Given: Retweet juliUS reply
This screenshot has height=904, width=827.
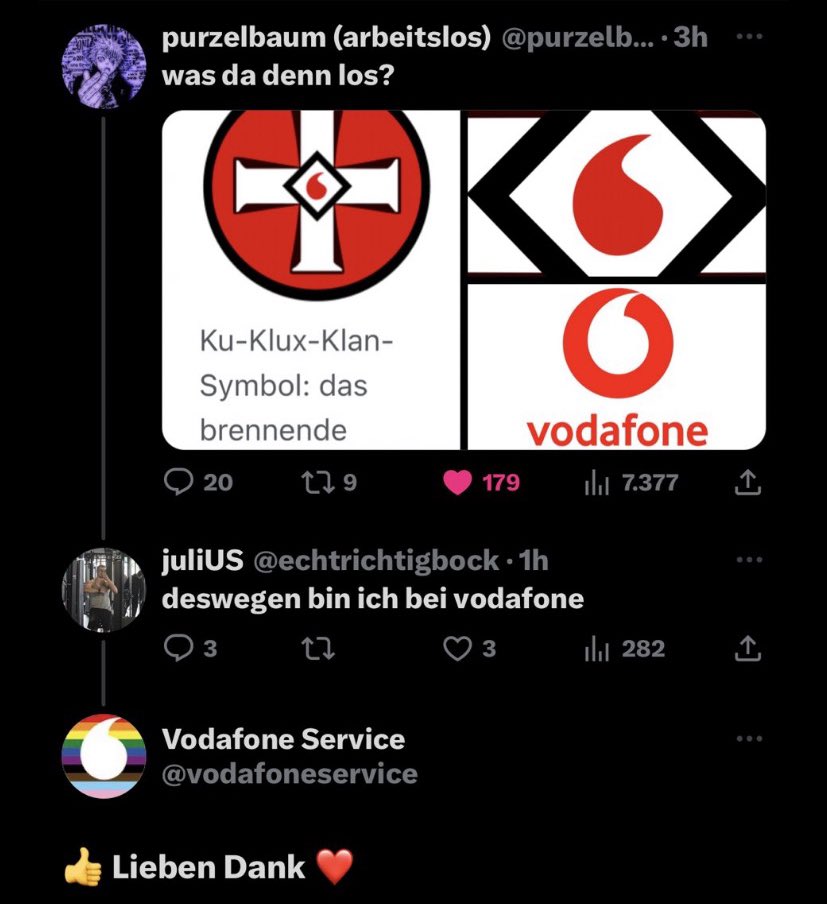Looking at the screenshot, I should (x=315, y=649).
